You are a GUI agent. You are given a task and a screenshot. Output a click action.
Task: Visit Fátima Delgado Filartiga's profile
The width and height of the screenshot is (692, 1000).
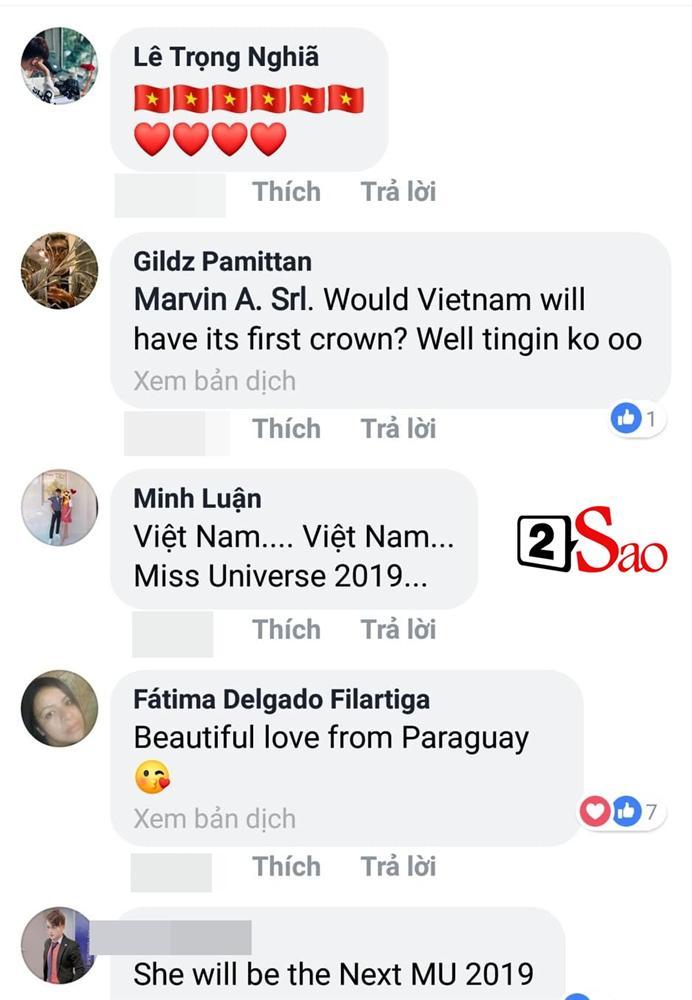[x=282, y=699]
